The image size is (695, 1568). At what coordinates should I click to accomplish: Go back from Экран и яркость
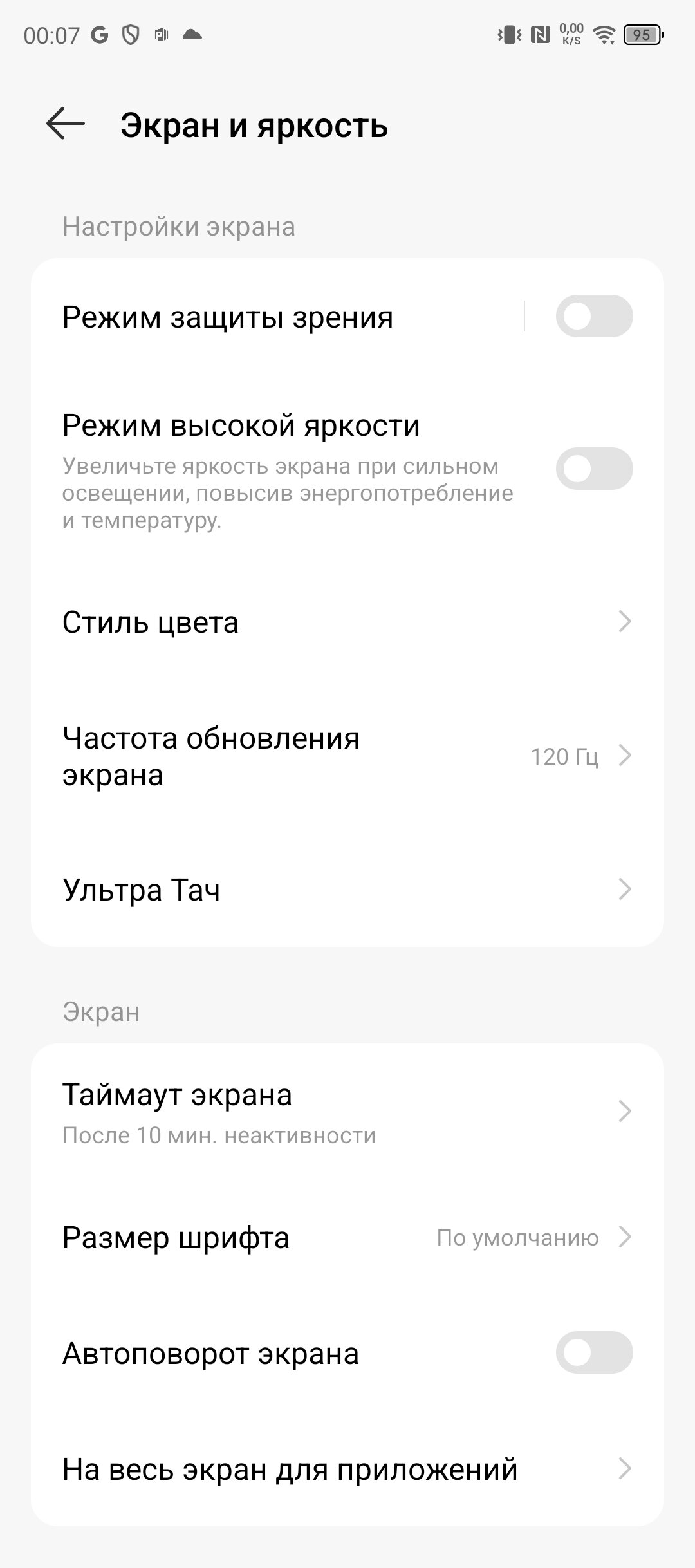click(66, 123)
